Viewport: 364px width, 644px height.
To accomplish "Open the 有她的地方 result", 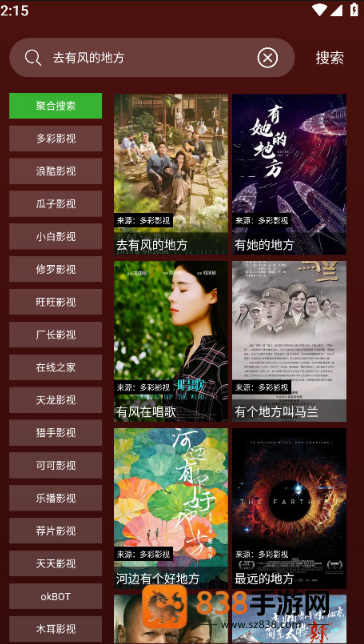I will tap(289, 175).
